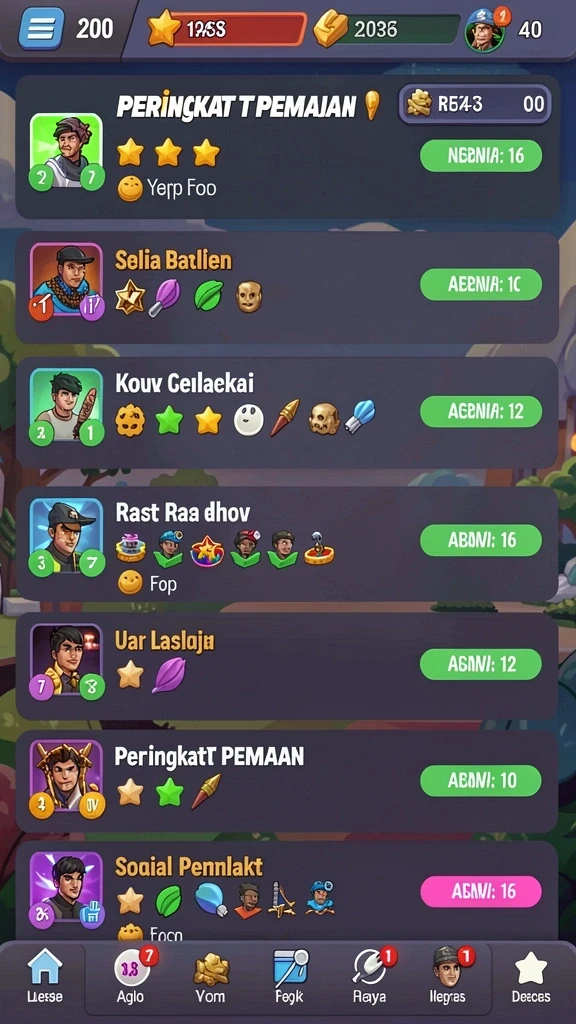
Task: Tap the green NEBNIA: 16 button
Action: 481,155
